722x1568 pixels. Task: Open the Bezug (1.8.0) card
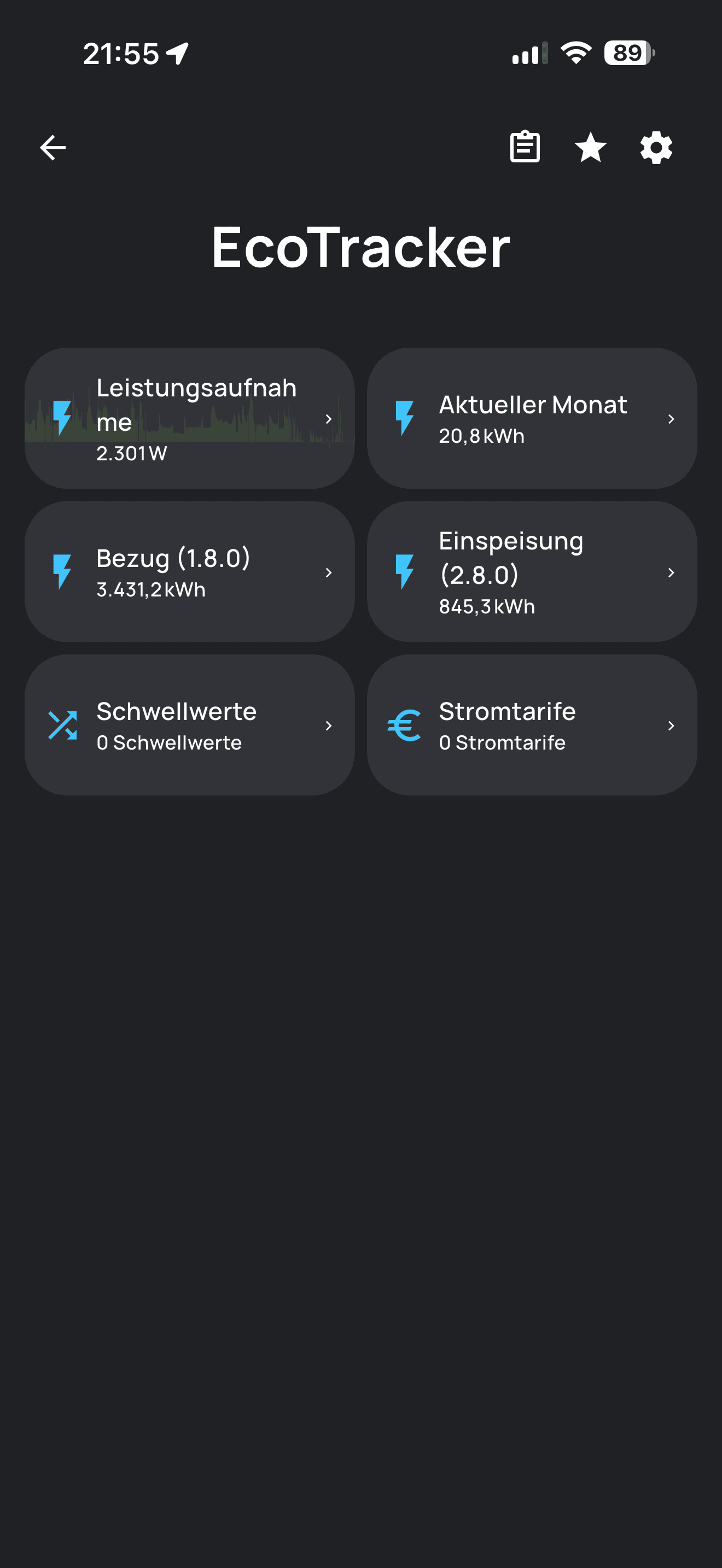189,572
